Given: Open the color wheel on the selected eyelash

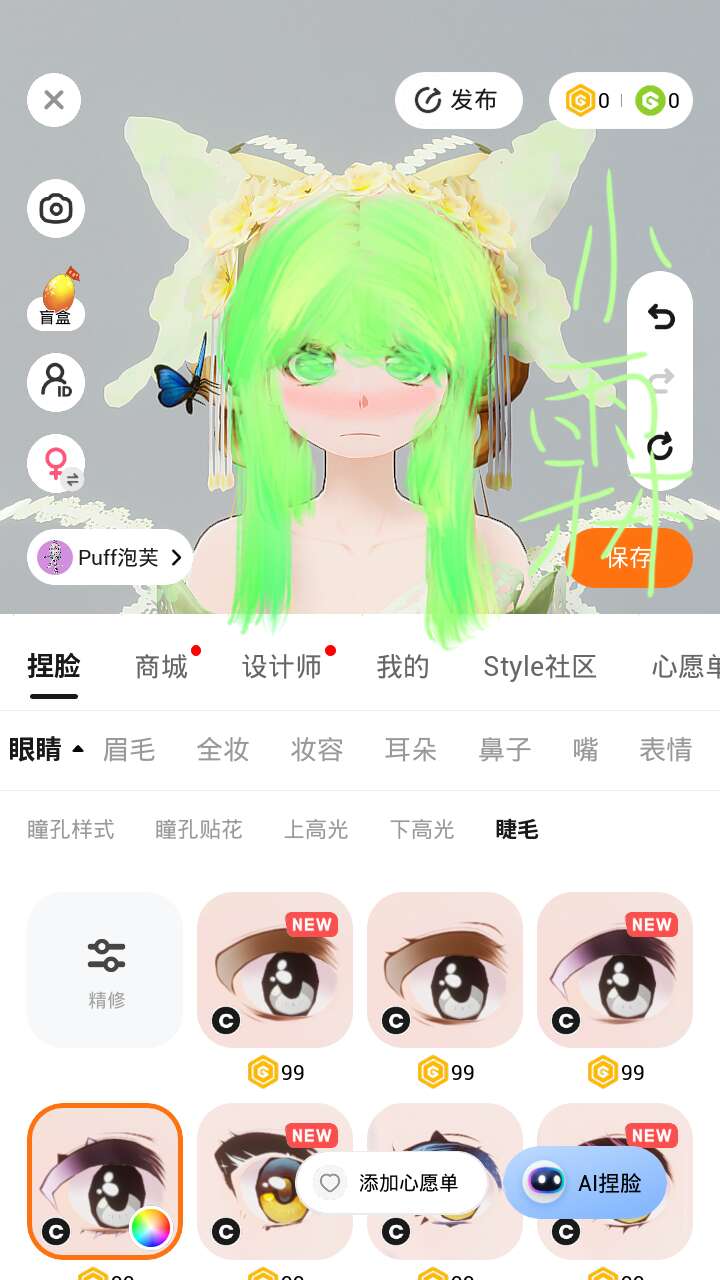Looking at the screenshot, I should point(151,1228).
